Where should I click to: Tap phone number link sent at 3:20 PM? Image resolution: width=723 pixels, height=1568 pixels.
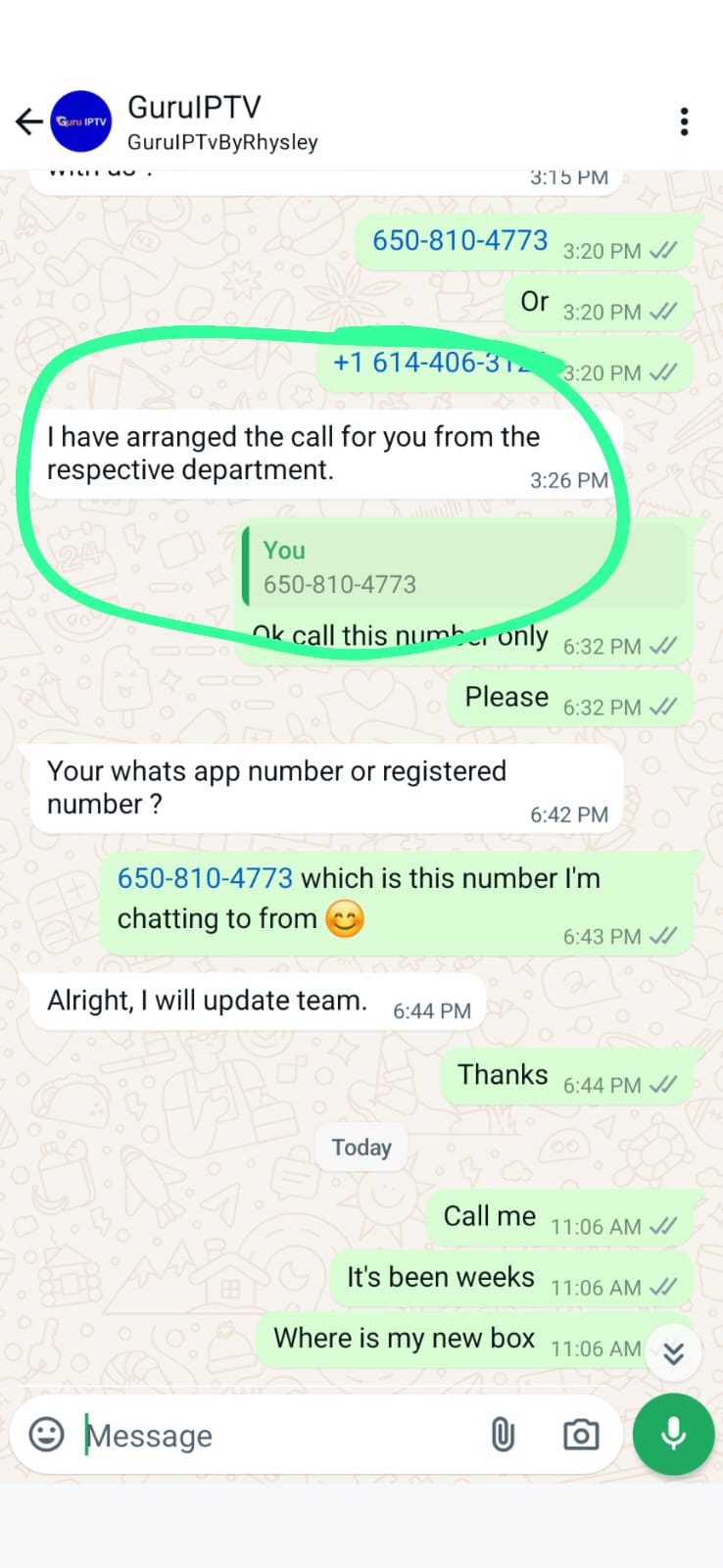tap(459, 240)
